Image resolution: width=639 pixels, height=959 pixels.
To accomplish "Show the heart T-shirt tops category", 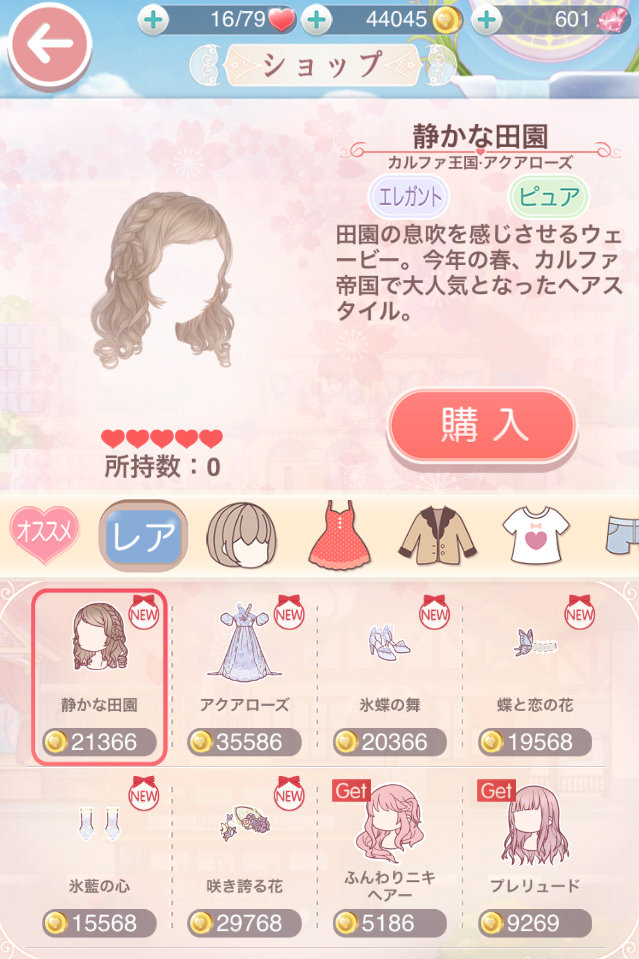I will click(x=534, y=536).
